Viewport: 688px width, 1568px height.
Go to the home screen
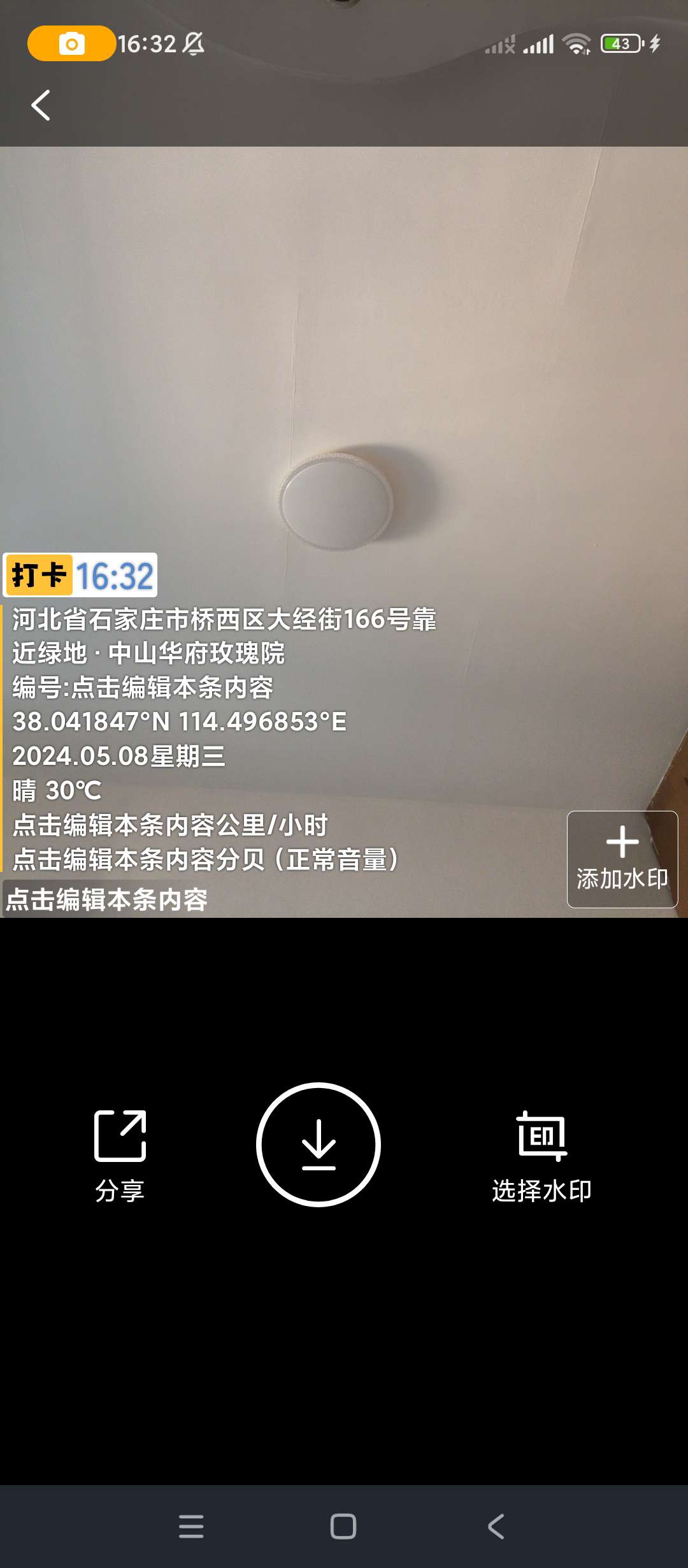coord(343,1527)
